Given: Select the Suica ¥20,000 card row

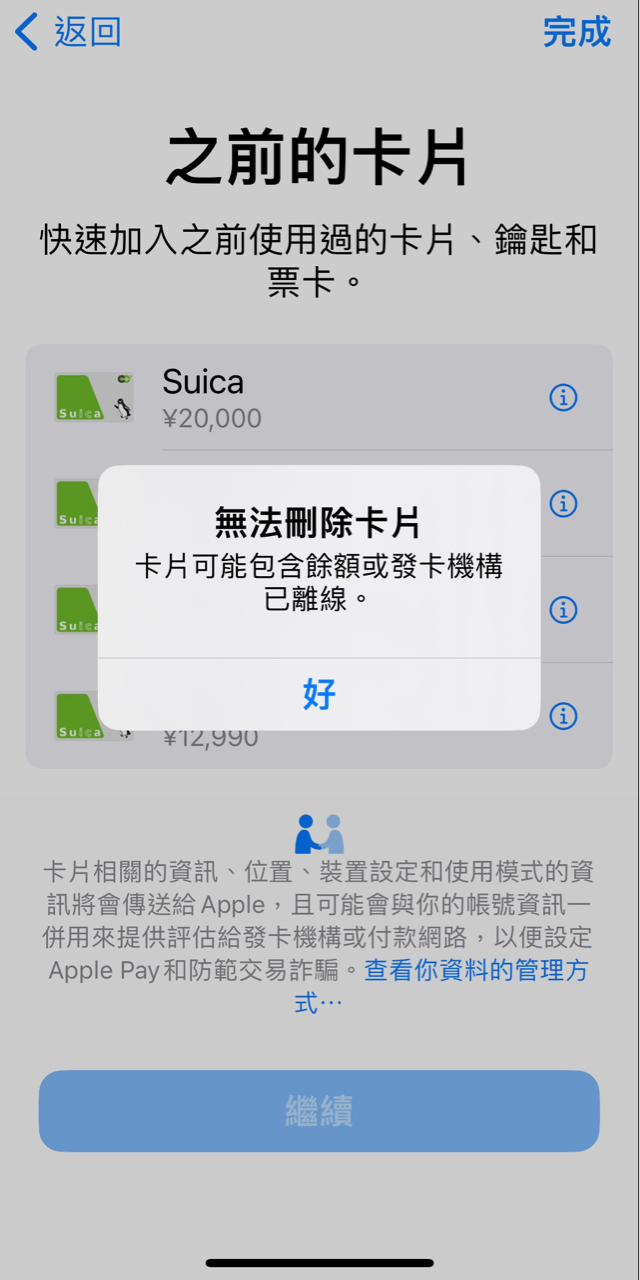Looking at the screenshot, I should [x=300, y=398].
